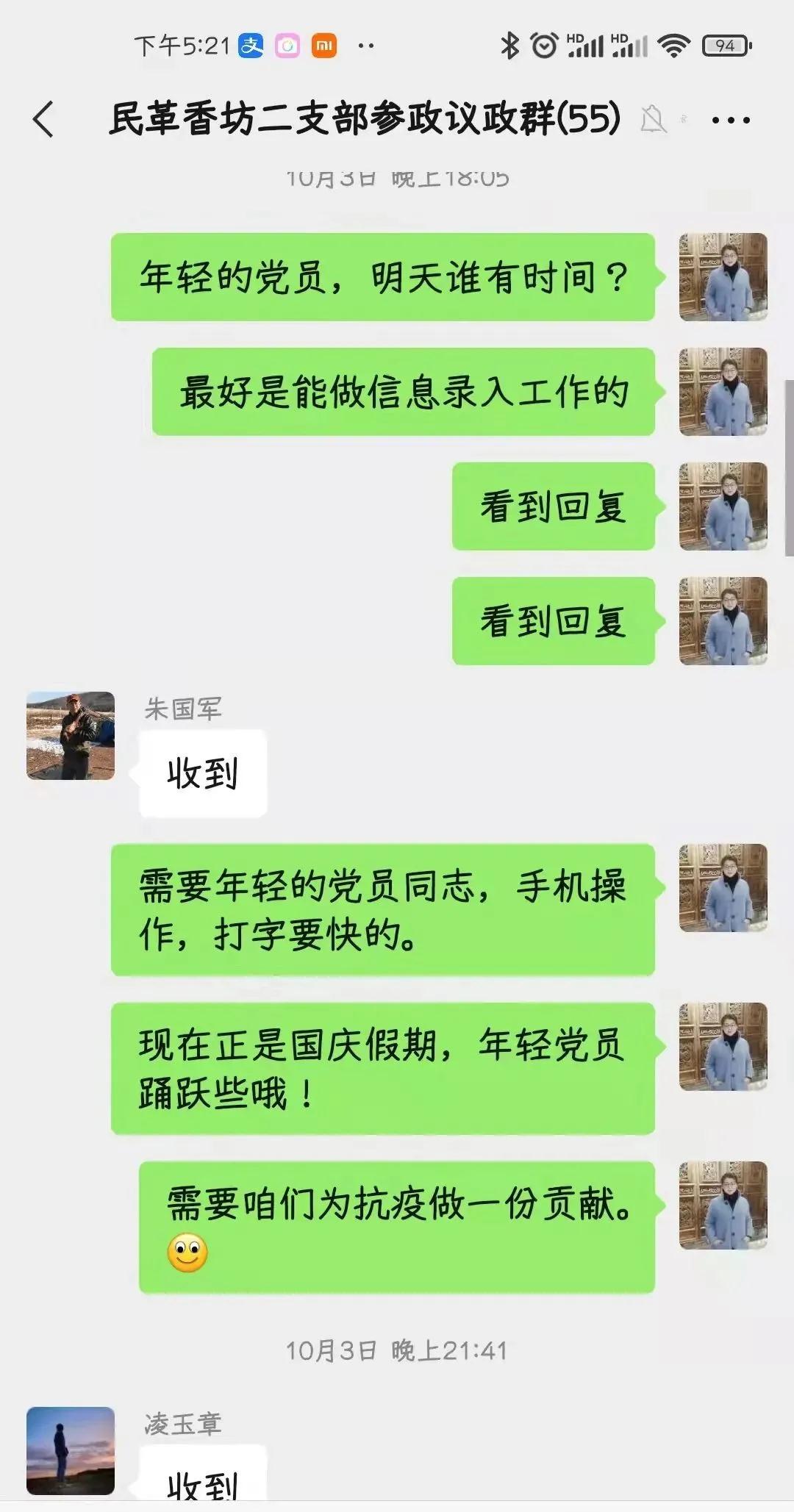Open 凌玉章's profile avatar
This screenshot has width=794, height=1512.
(x=71, y=1450)
